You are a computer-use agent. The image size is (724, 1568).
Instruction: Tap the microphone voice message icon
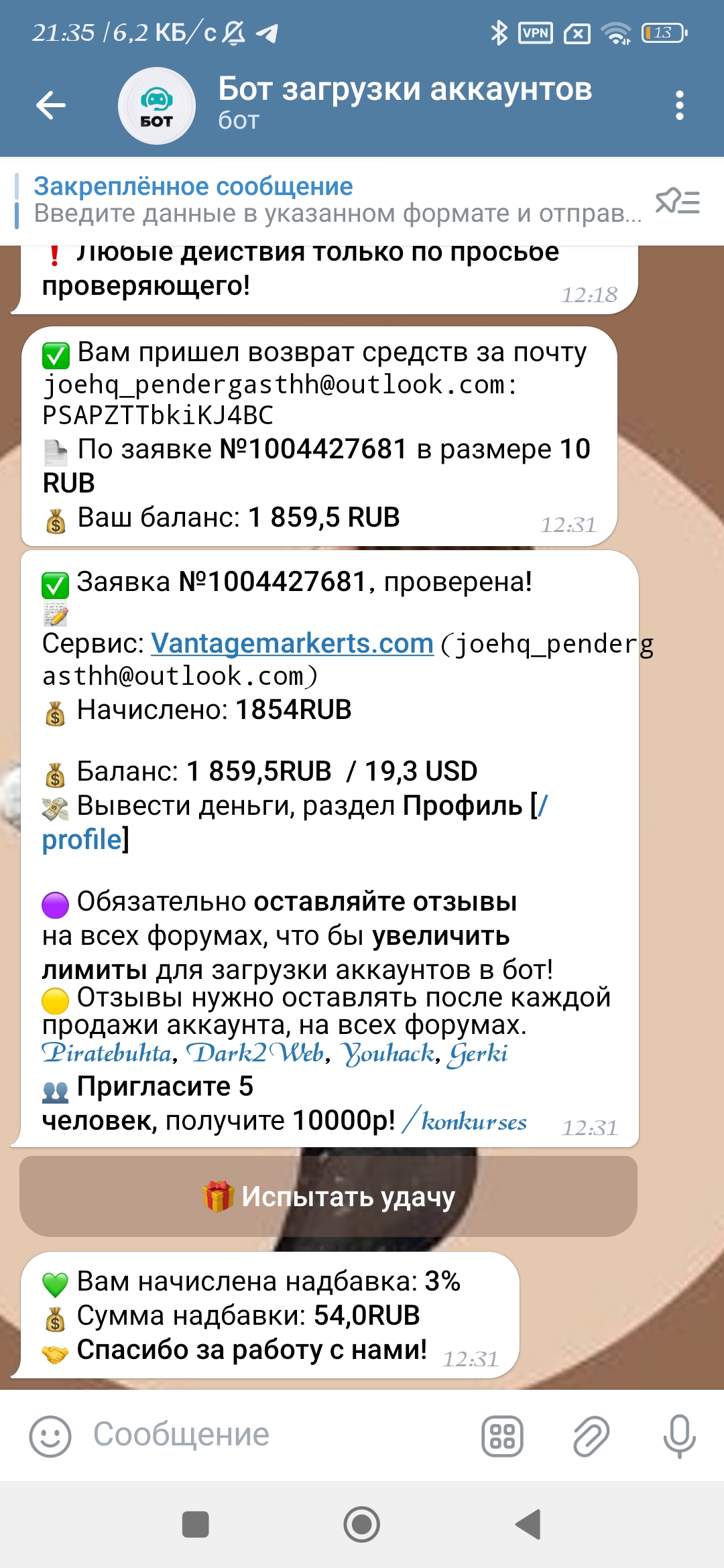click(x=679, y=1436)
